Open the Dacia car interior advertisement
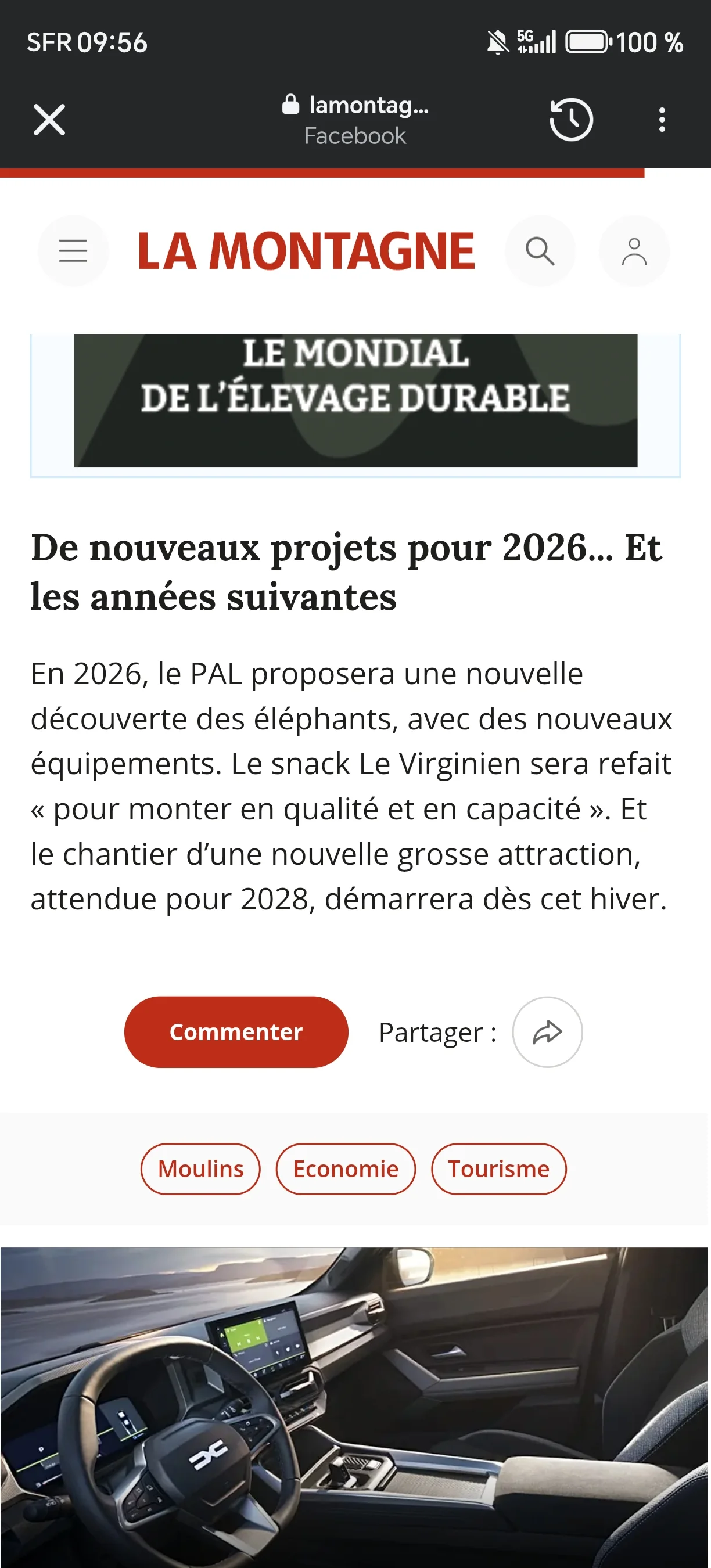Viewport: 711px width, 1568px height. pyautogui.click(x=355, y=1406)
